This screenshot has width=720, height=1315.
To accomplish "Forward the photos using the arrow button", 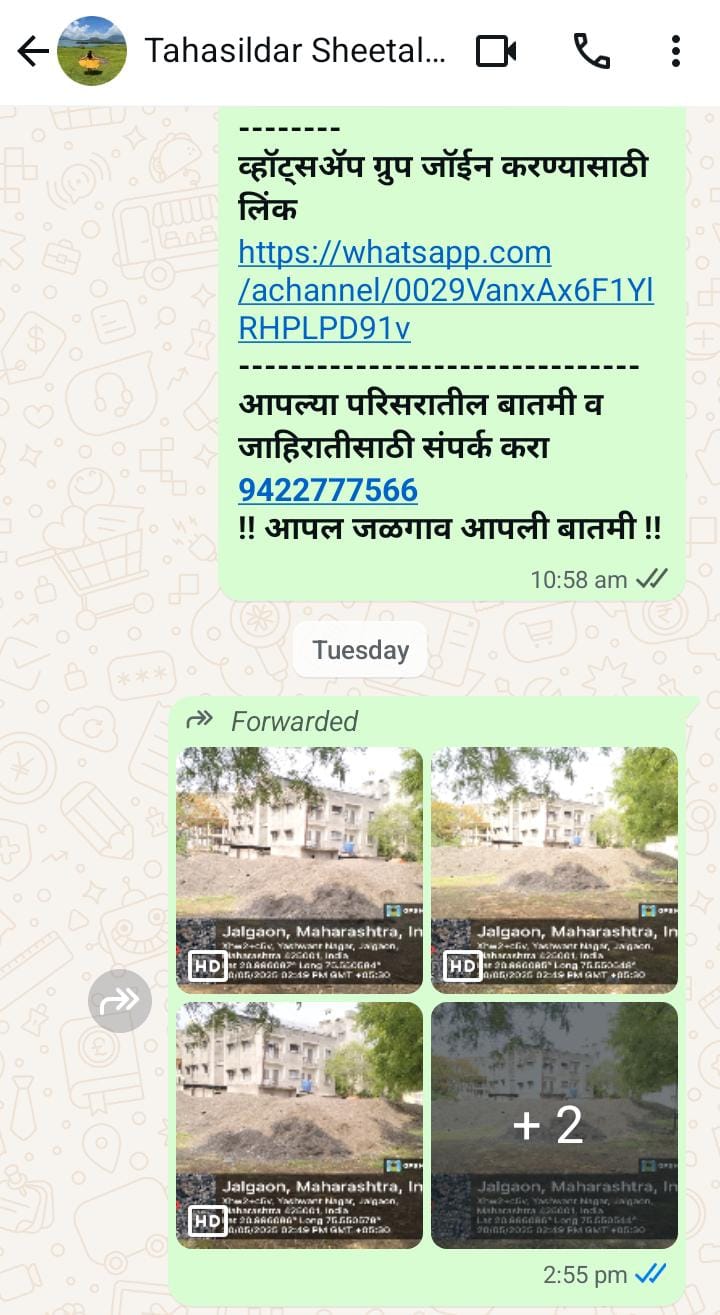I will point(120,1000).
